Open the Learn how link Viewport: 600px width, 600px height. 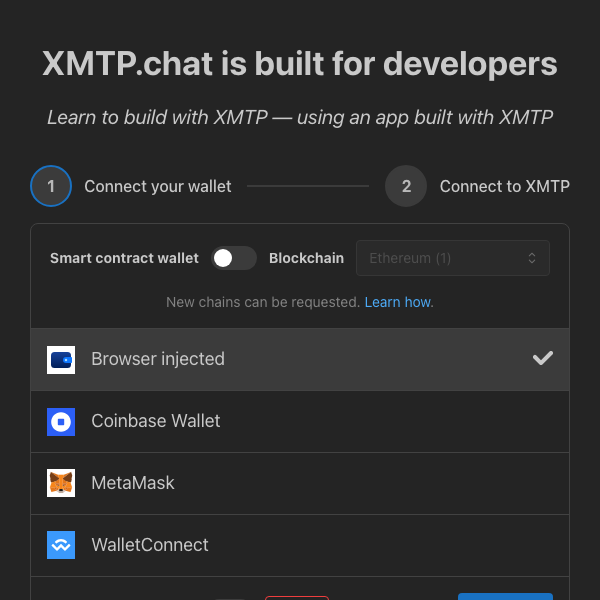click(x=398, y=302)
